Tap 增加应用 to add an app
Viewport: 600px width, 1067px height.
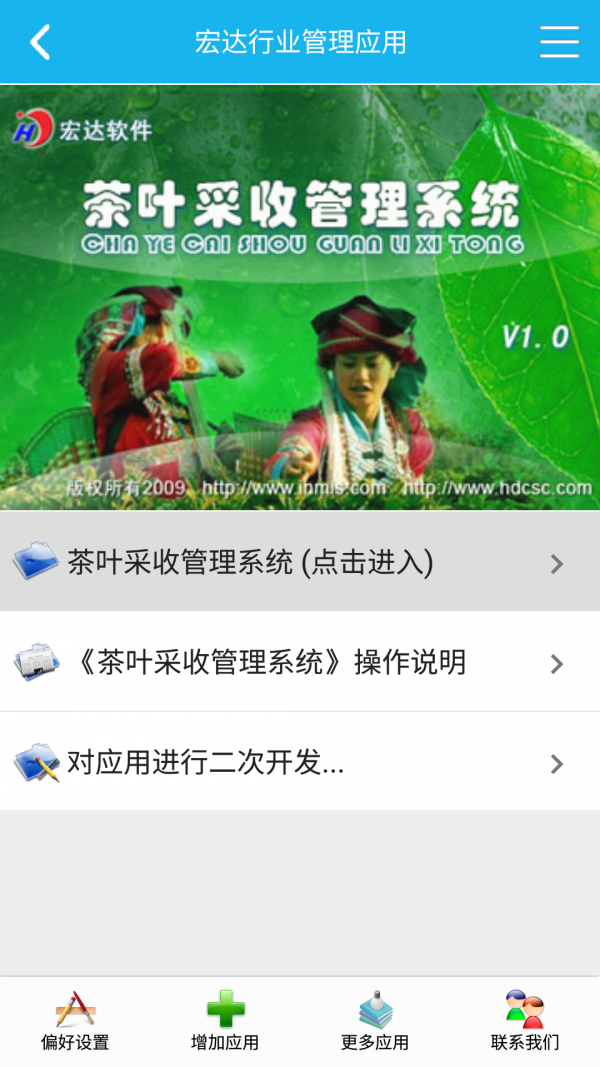[x=225, y=1021]
